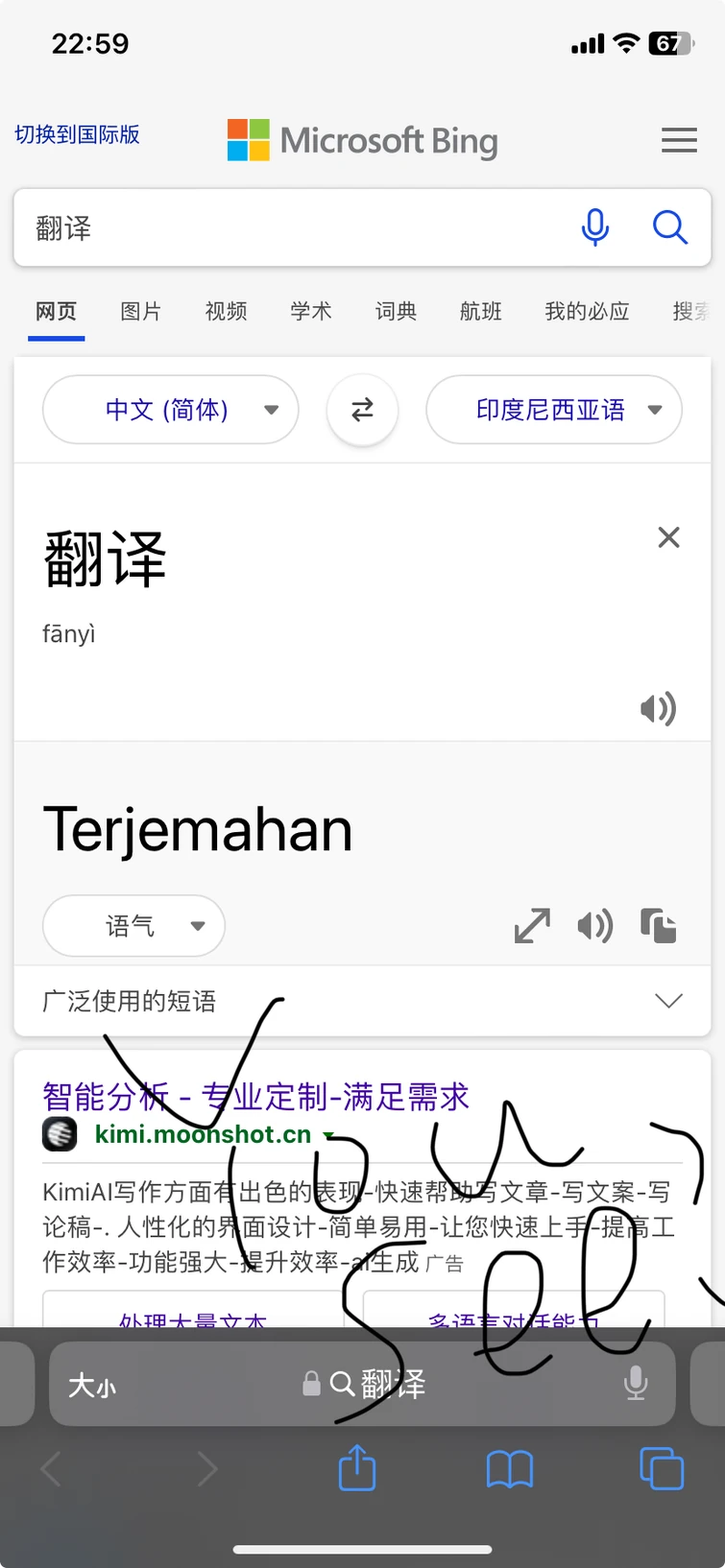Open the 语气 tone dropdown

[x=133, y=926]
